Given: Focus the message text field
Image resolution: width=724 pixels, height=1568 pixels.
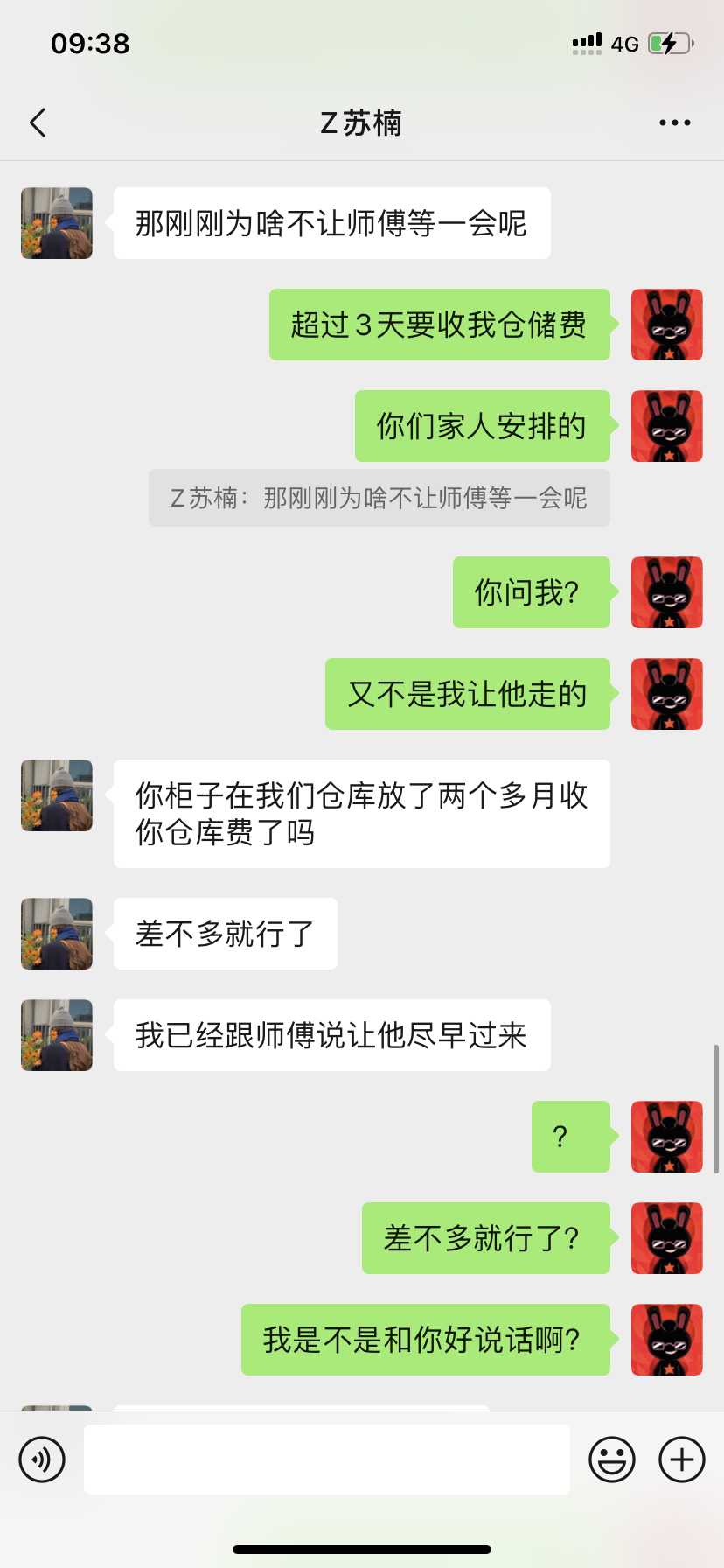Looking at the screenshot, I should 326,1459.
